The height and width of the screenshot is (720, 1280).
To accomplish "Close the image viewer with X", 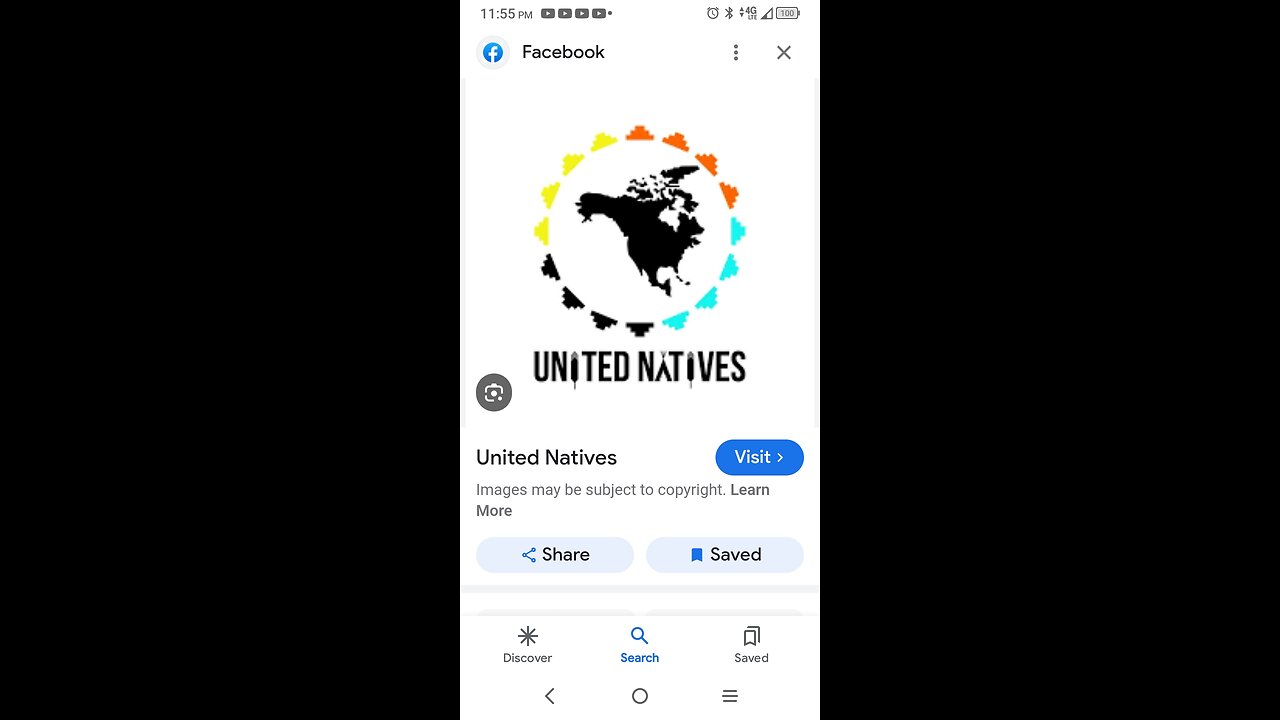I will pos(784,53).
